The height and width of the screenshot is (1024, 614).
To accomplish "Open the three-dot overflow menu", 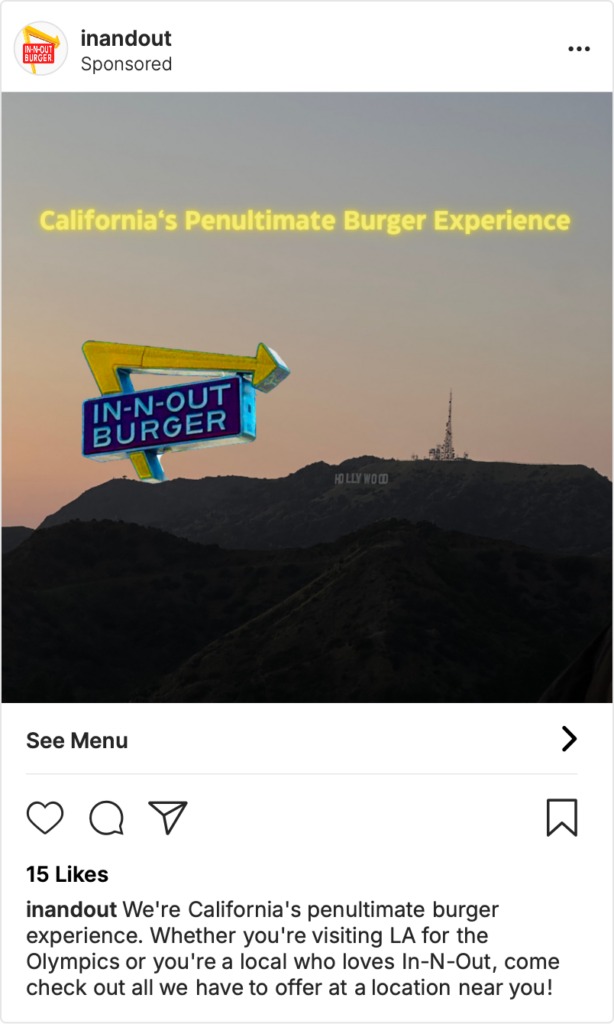I will pyautogui.click(x=578, y=48).
